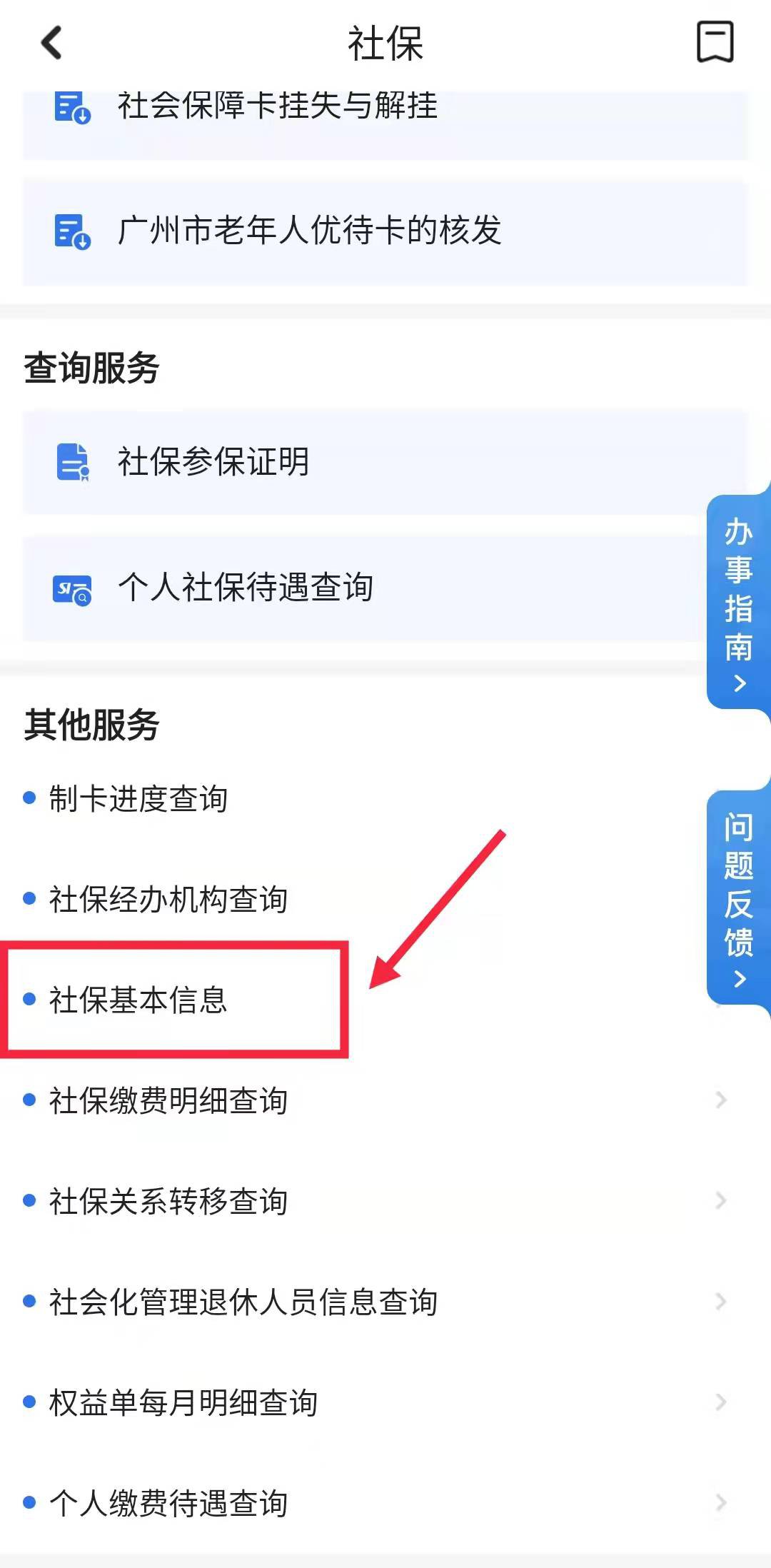Open 广州市老年人优待卡的核发
The image size is (771, 1568).
tap(385, 232)
